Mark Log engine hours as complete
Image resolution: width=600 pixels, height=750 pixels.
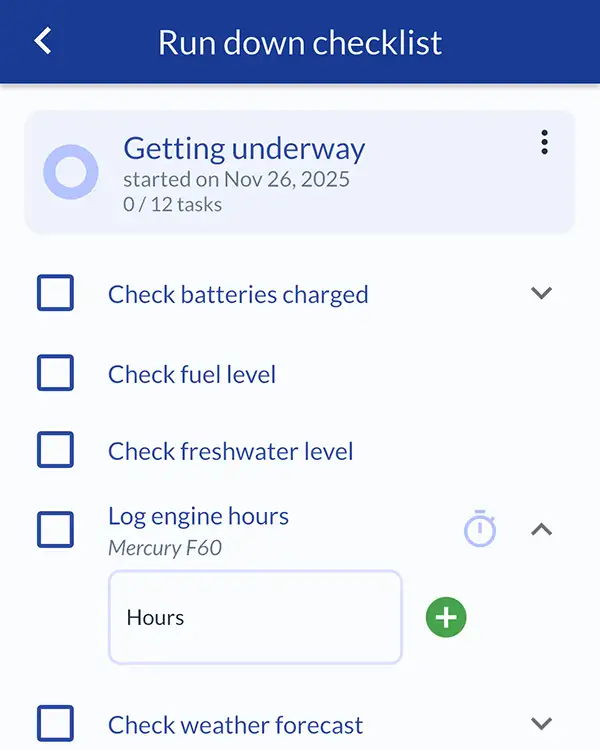coord(55,529)
